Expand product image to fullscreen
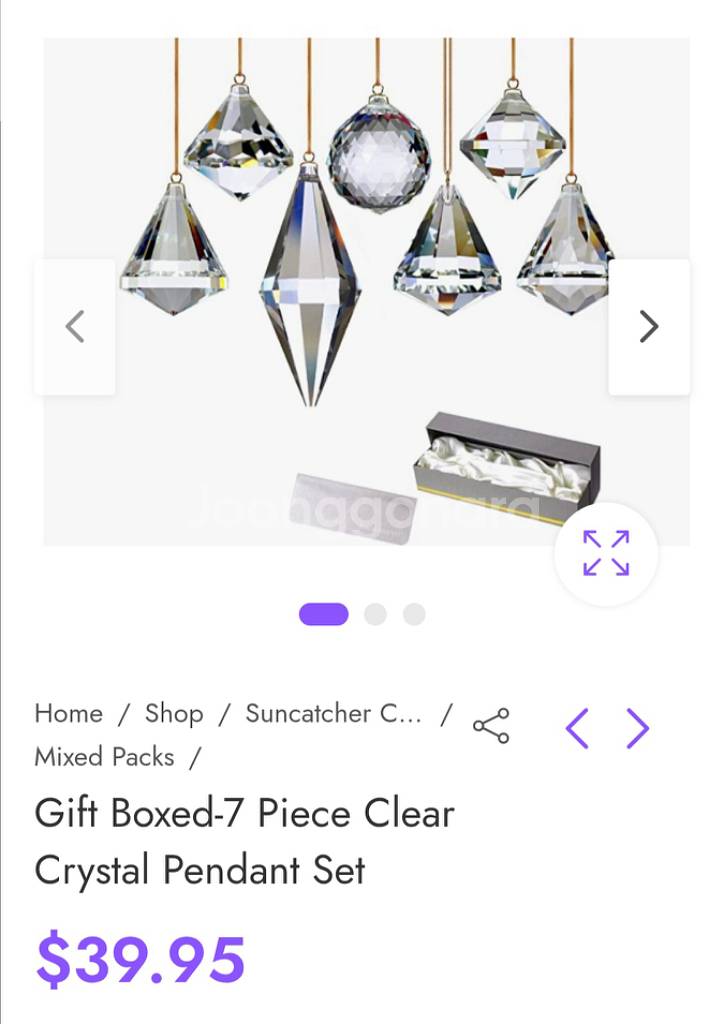The width and height of the screenshot is (724, 1024). [x=606, y=553]
